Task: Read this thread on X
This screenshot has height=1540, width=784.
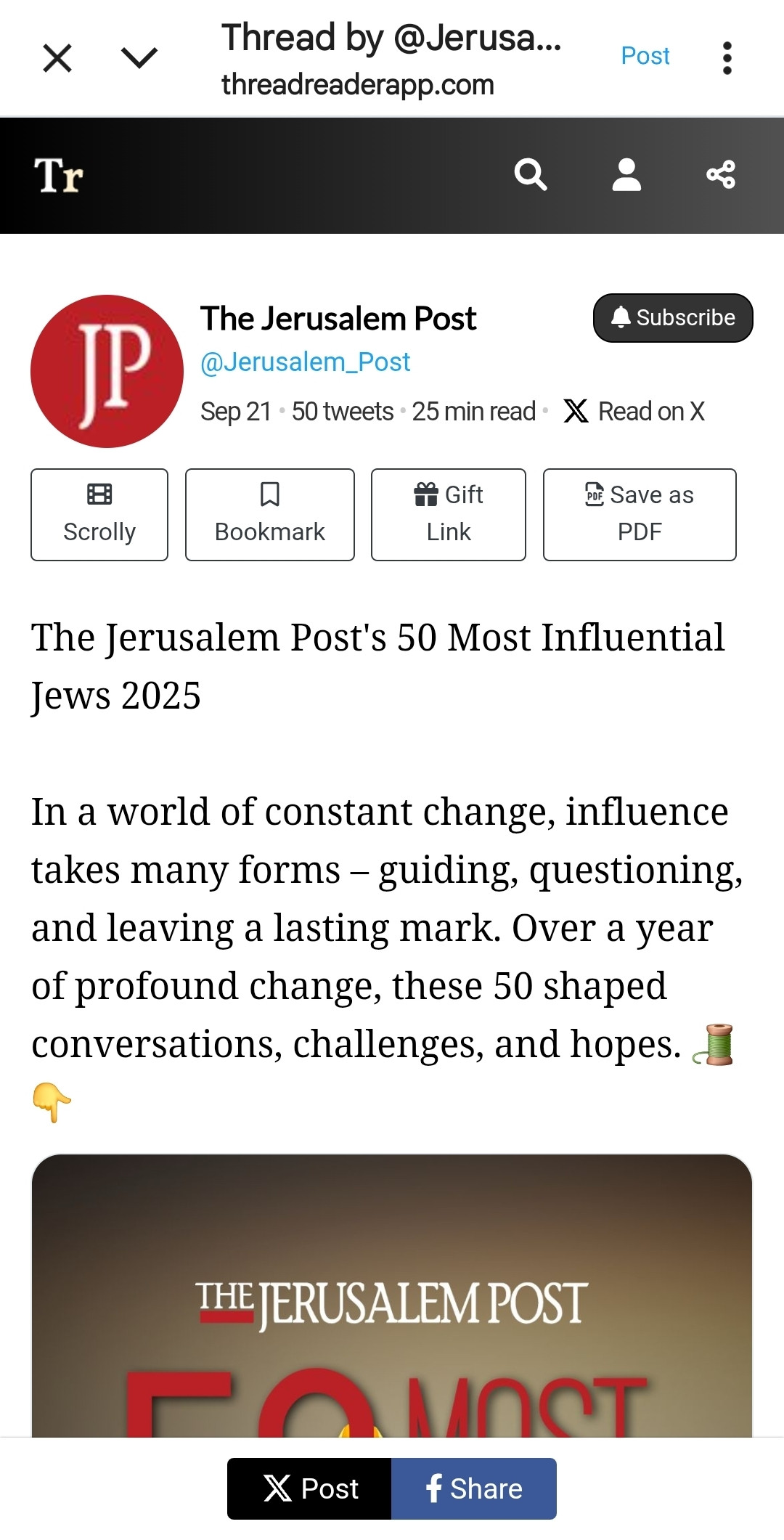Action: tap(634, 411)
